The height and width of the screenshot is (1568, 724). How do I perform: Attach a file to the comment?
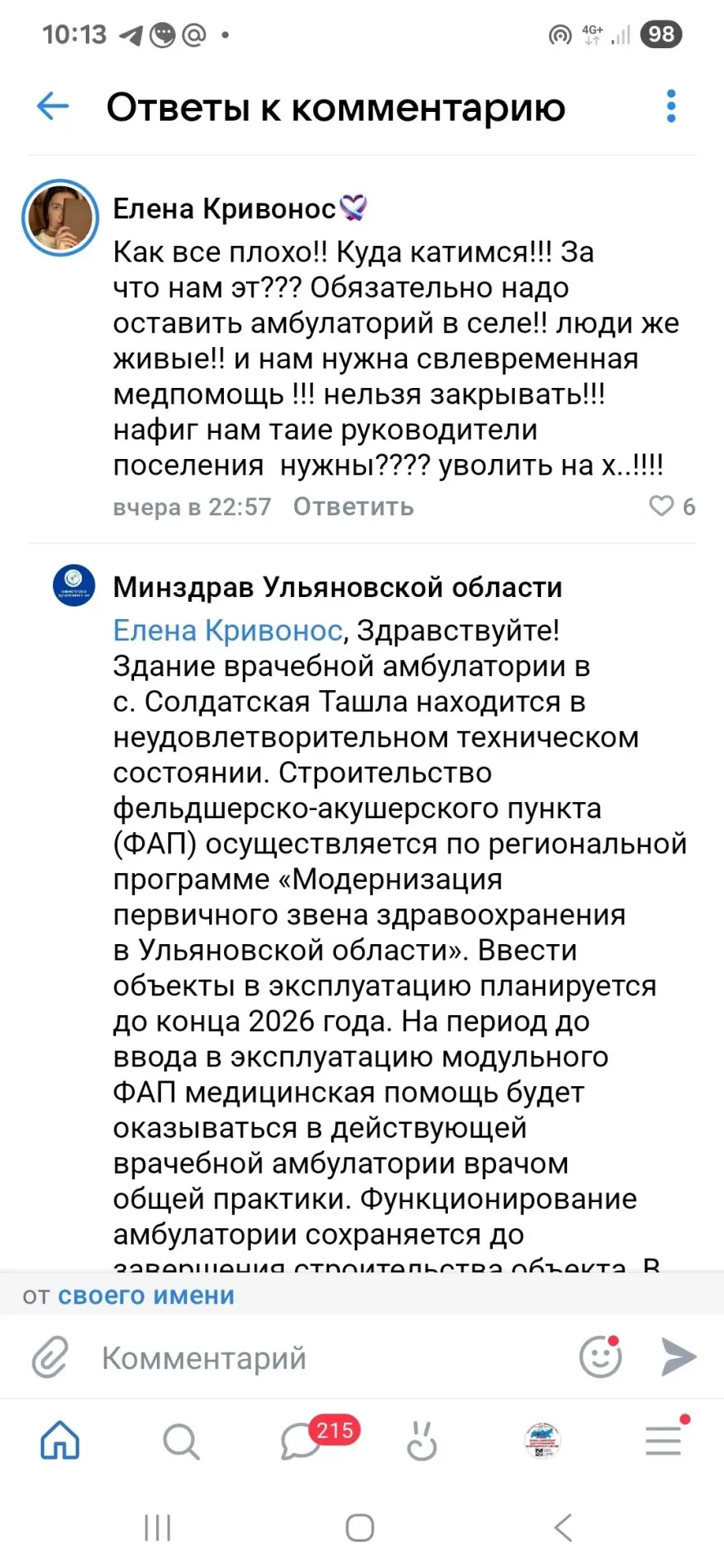click(x=51, y=1357)
